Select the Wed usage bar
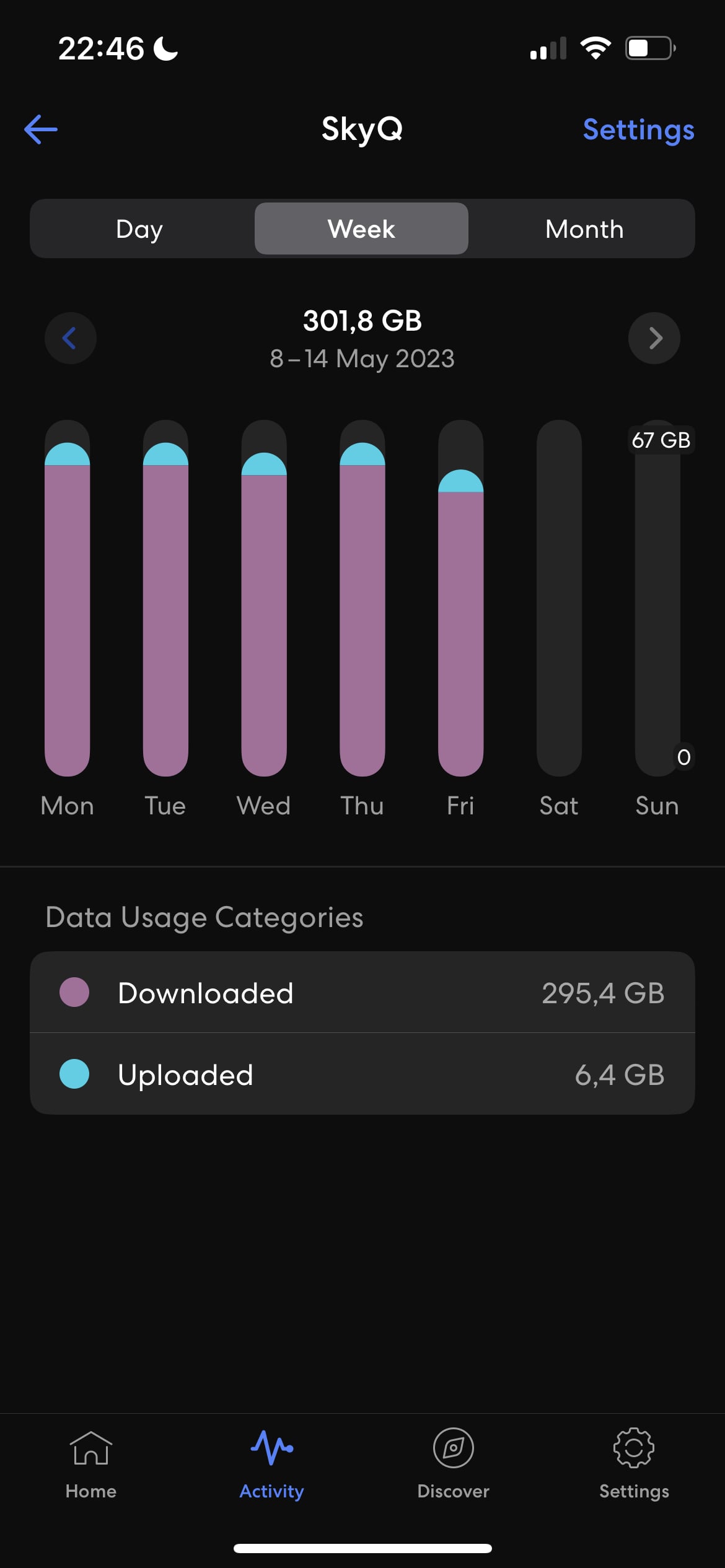The height and width of the screenshot is (1568, 725). pyautogui.click(x=264, y=598)
